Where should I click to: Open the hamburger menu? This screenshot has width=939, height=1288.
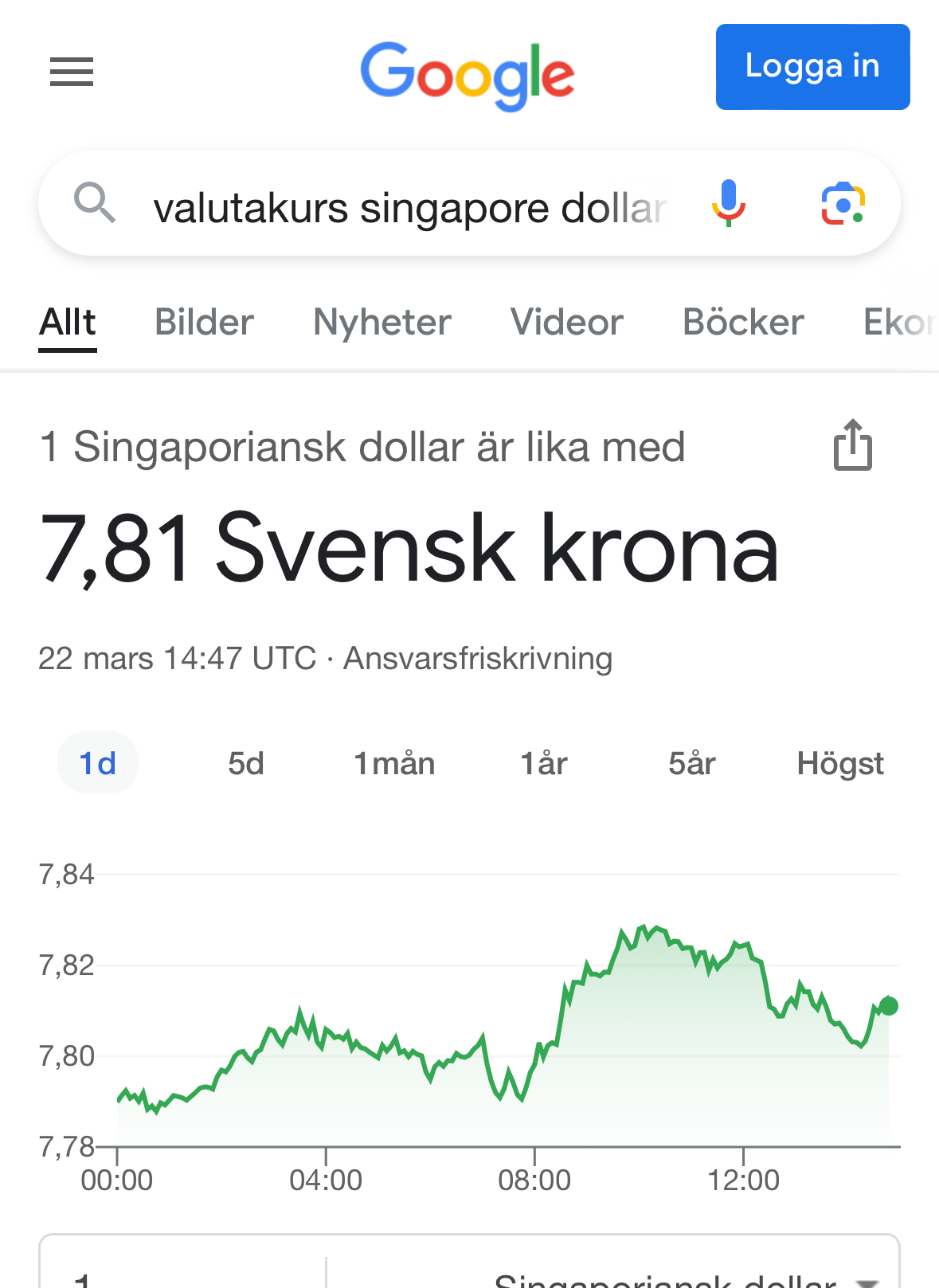click(x=72, y=72)
